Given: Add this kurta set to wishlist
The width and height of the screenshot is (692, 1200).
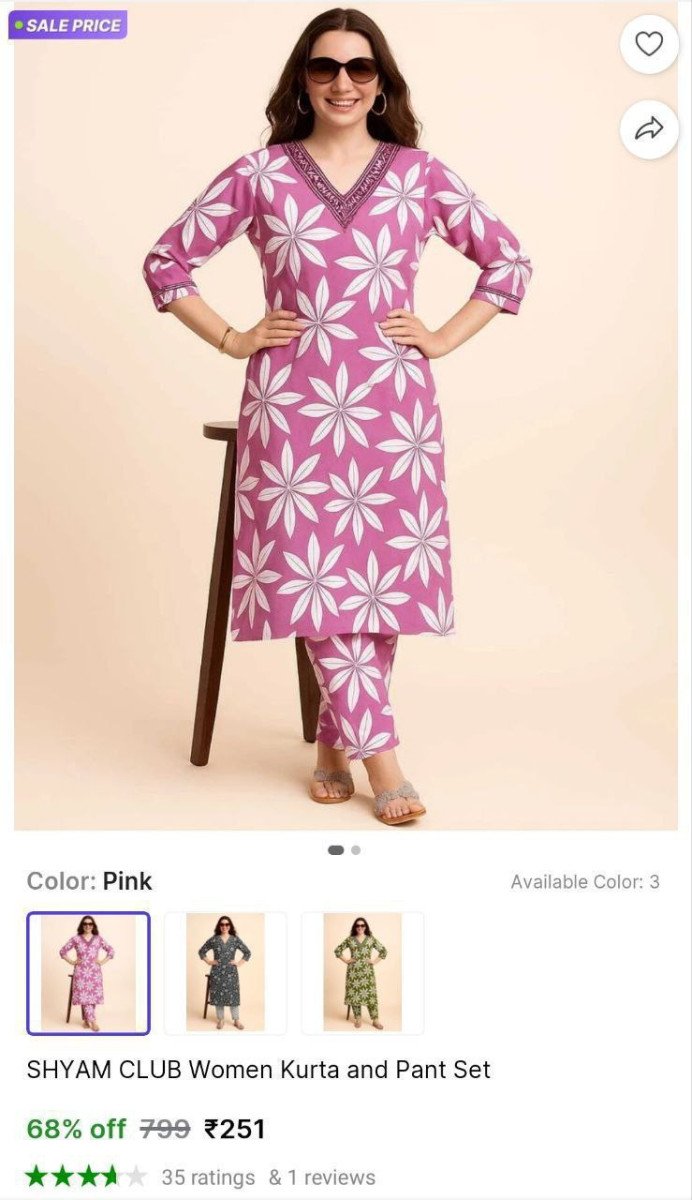Looking at the screenshot, I should point(649,44).
